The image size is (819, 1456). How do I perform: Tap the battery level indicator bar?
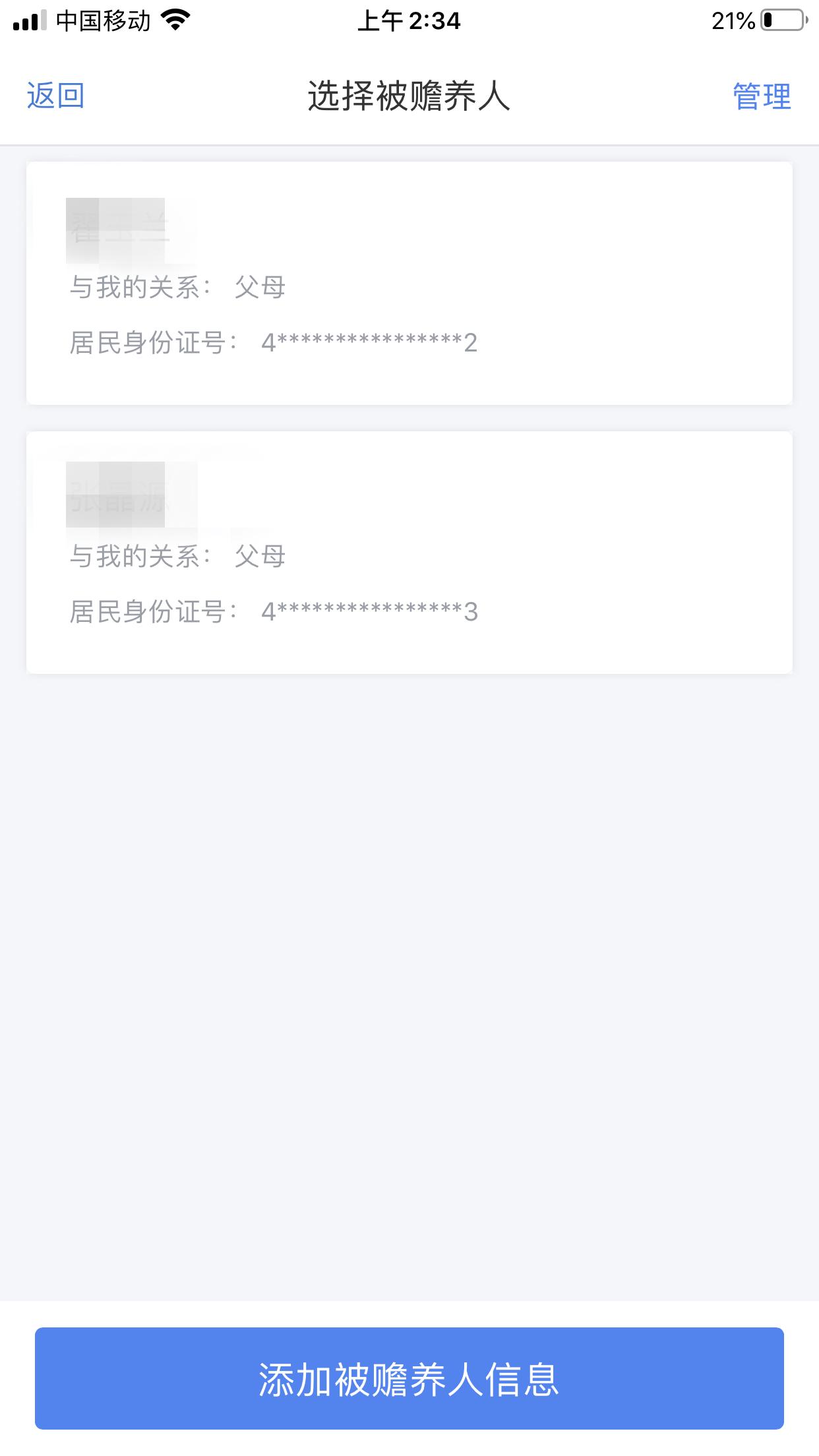coord(781,21)
